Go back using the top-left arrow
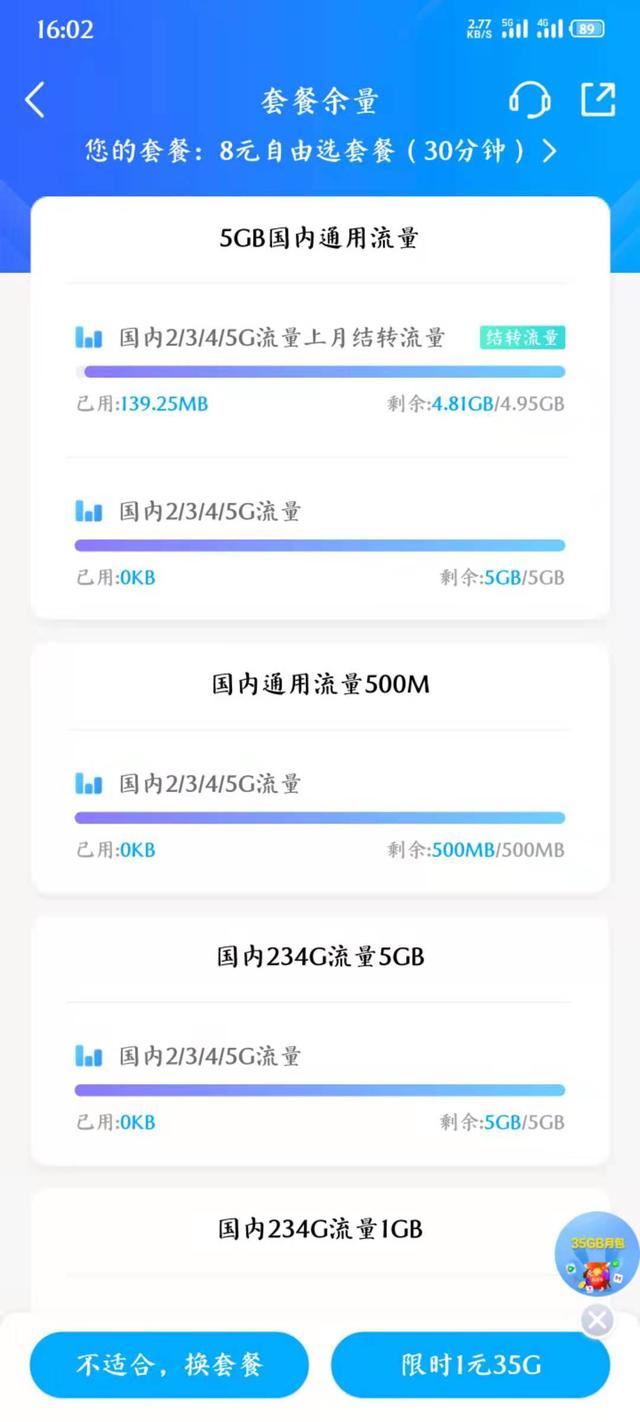640x1422 pixels. tap(36, 100)
